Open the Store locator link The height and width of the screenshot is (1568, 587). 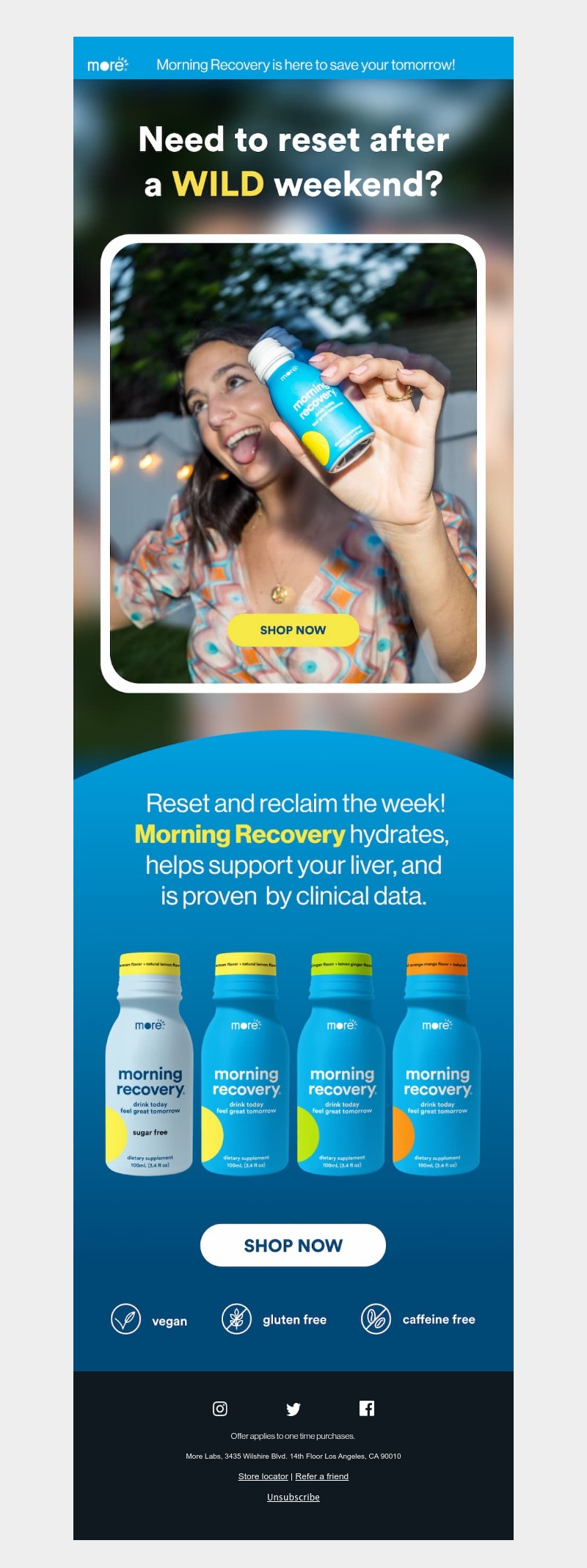[x=263, y=1476]
